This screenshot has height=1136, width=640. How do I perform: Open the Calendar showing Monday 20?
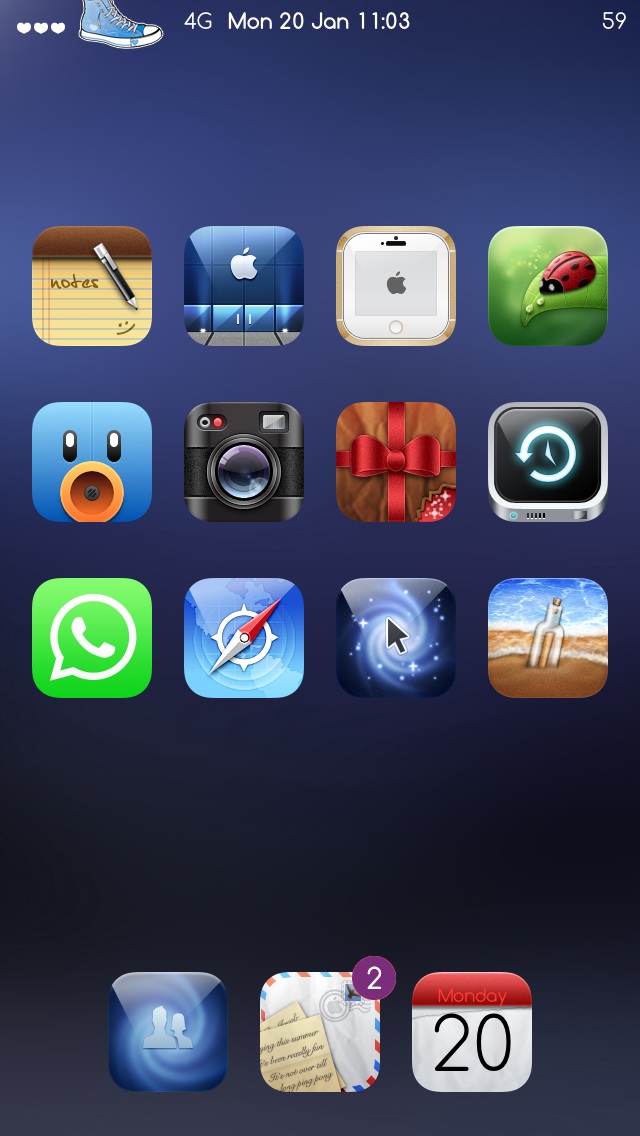pyautogui.click(x=472, y=1032)
